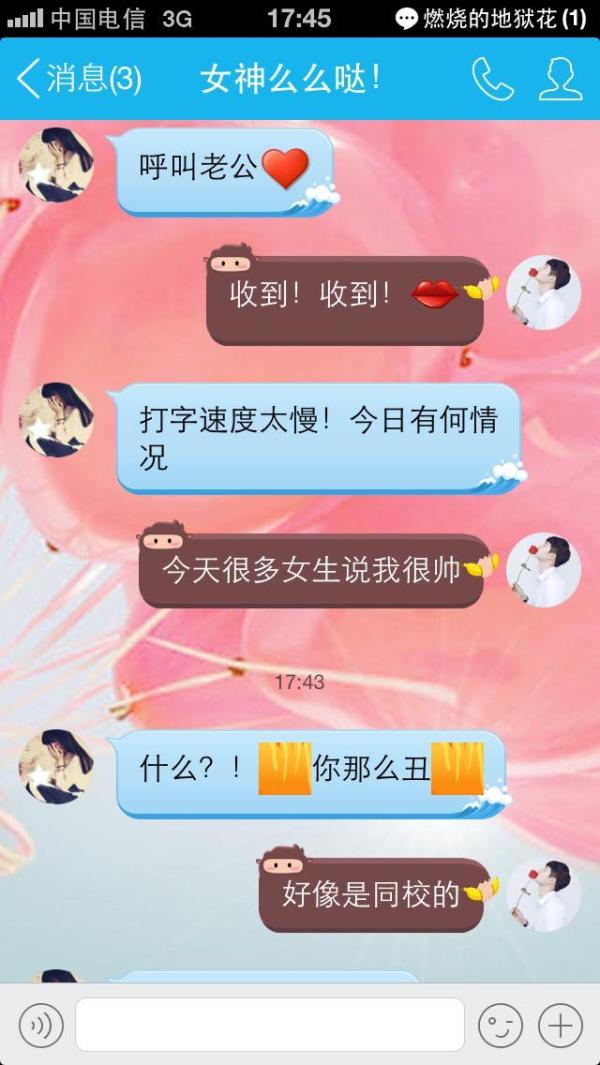Tap the message text field
Viewport: 600px width, 1065px height.
tap(270, 1024)
